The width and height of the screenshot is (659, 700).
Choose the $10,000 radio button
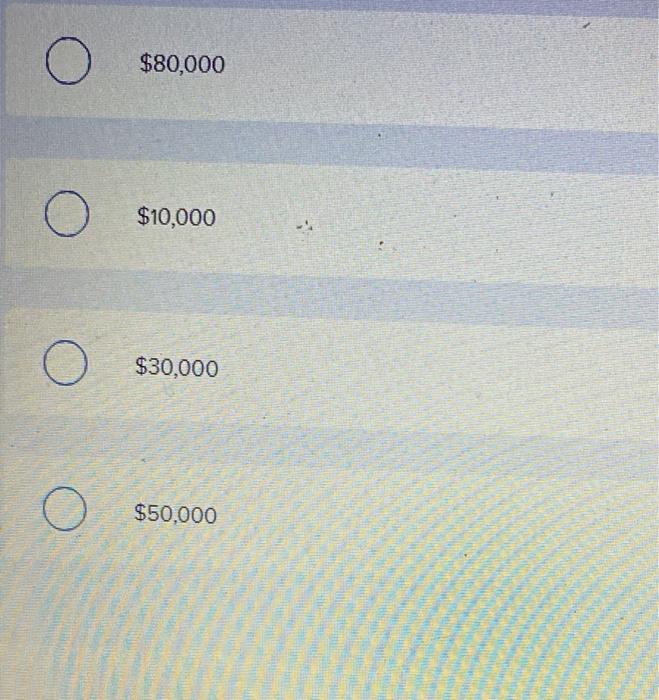pos(66,216)
